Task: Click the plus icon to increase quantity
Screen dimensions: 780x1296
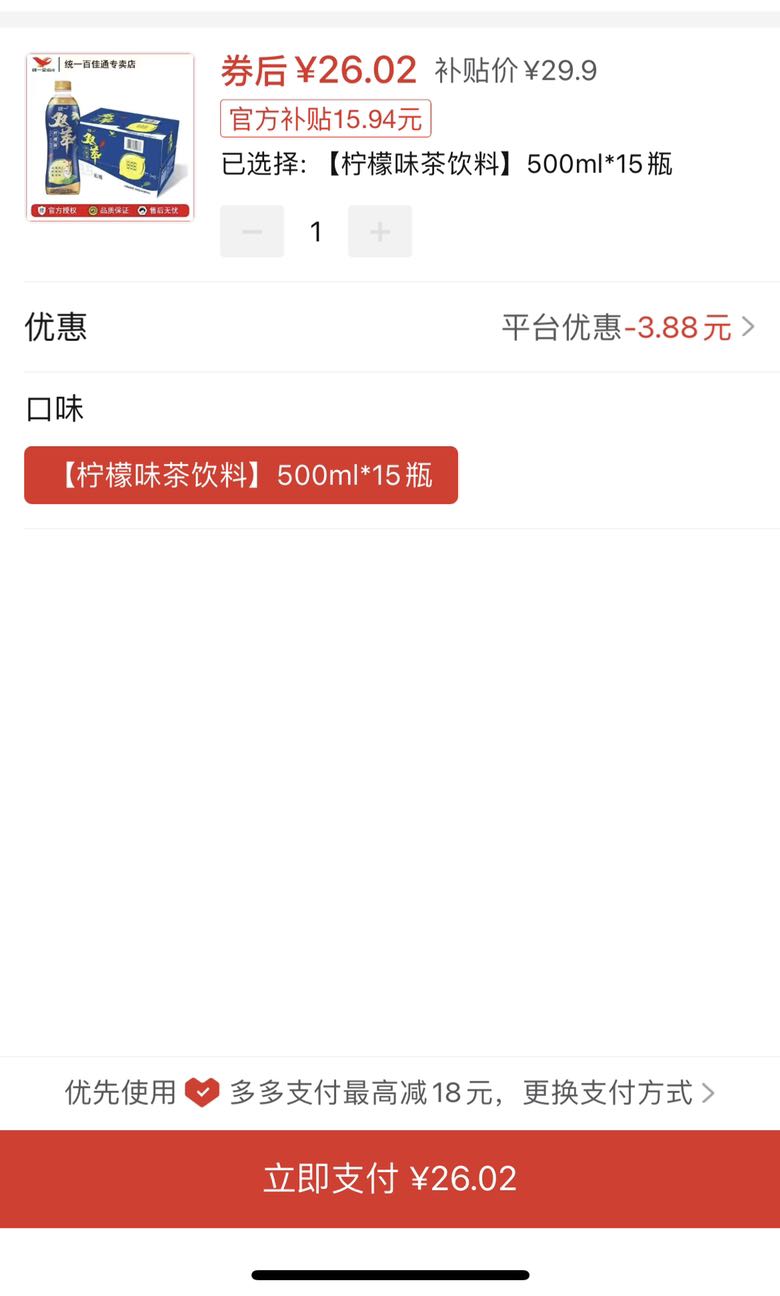Action: [x=380, y=231]
